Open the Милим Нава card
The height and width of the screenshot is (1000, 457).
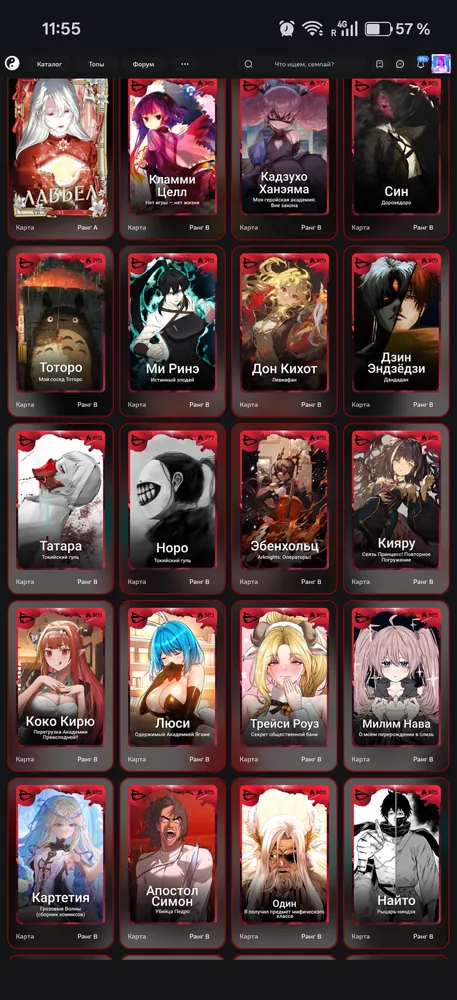pos(396,686)
